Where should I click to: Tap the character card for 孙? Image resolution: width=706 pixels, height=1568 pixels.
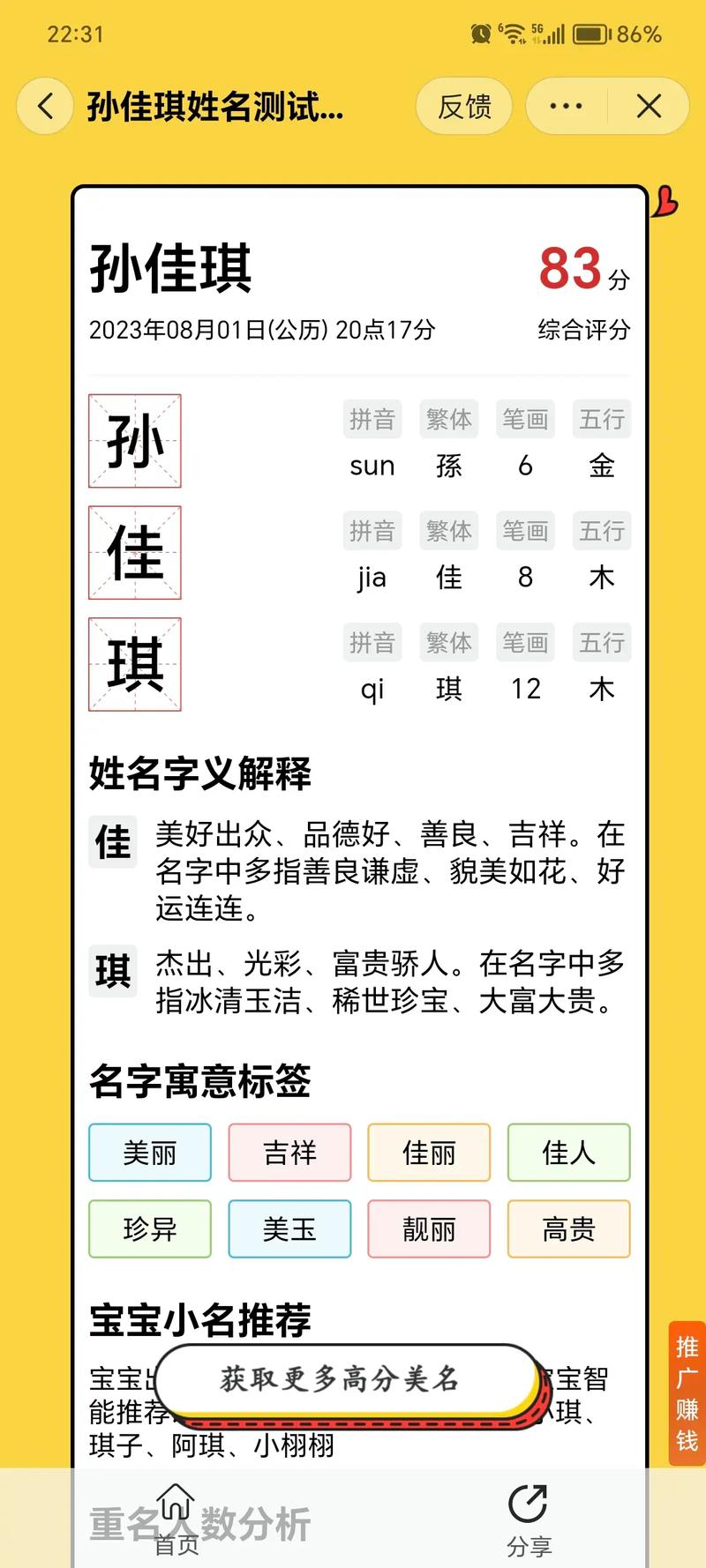pyautogui.click(x=133, y=442)
